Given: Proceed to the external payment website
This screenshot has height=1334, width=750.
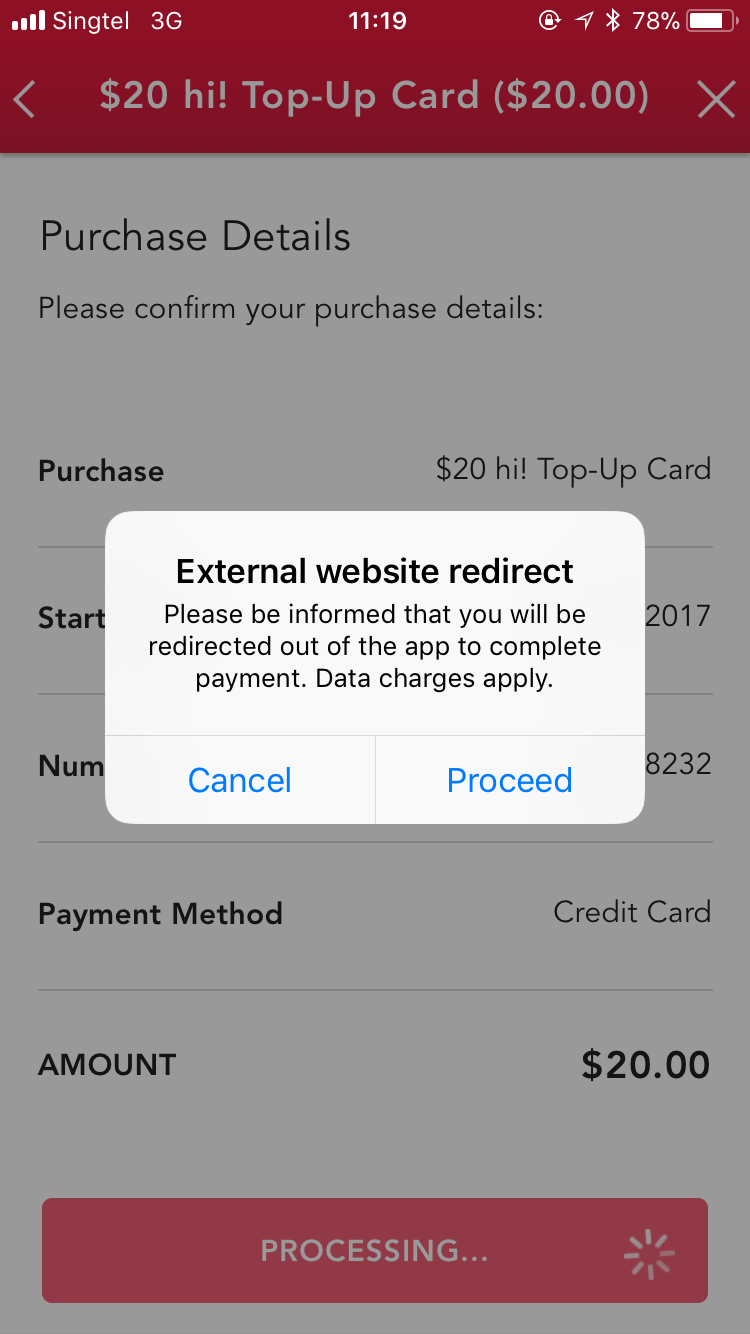Looking at the screenshot, I should click(x=510, y=780).
